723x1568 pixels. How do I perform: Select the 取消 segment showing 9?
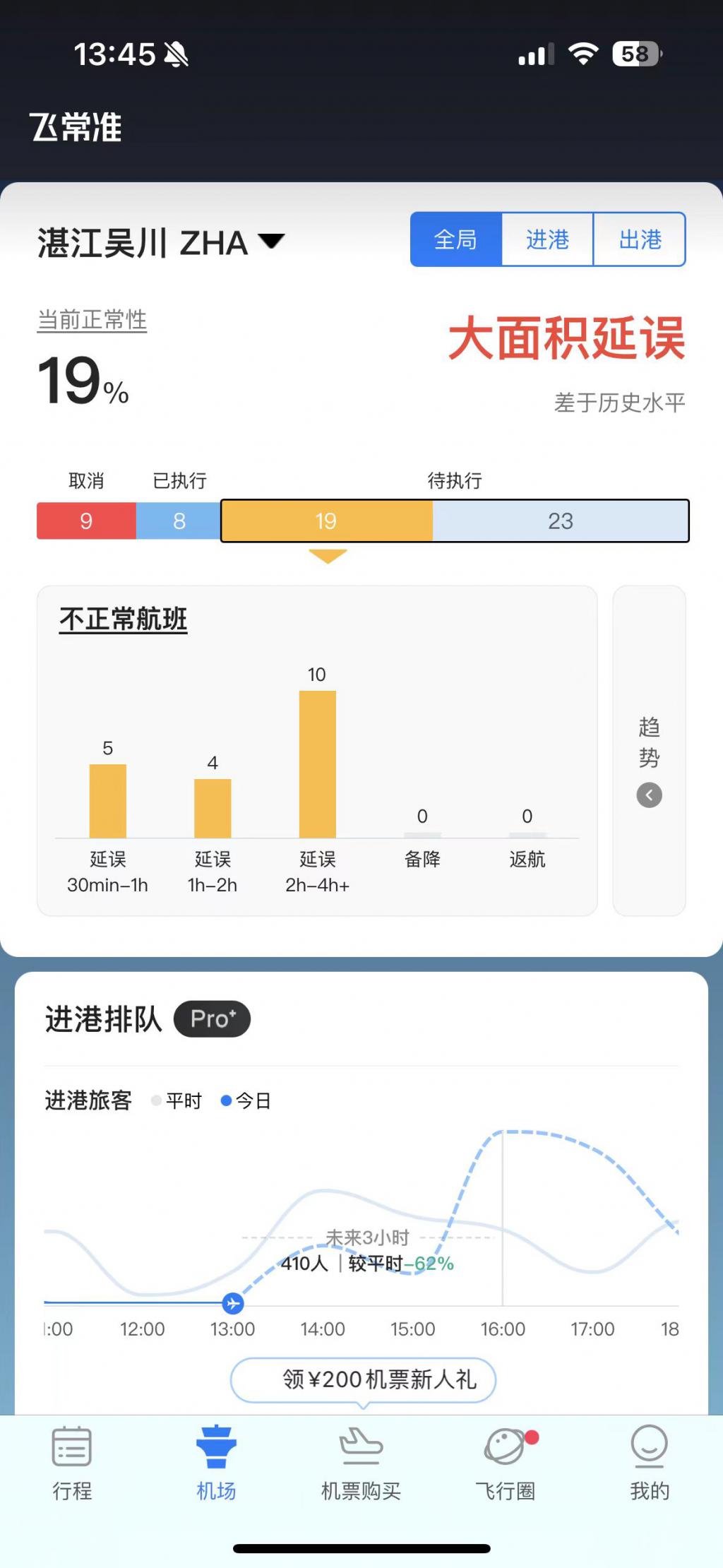pyautogui.click(x=86, y=521)
